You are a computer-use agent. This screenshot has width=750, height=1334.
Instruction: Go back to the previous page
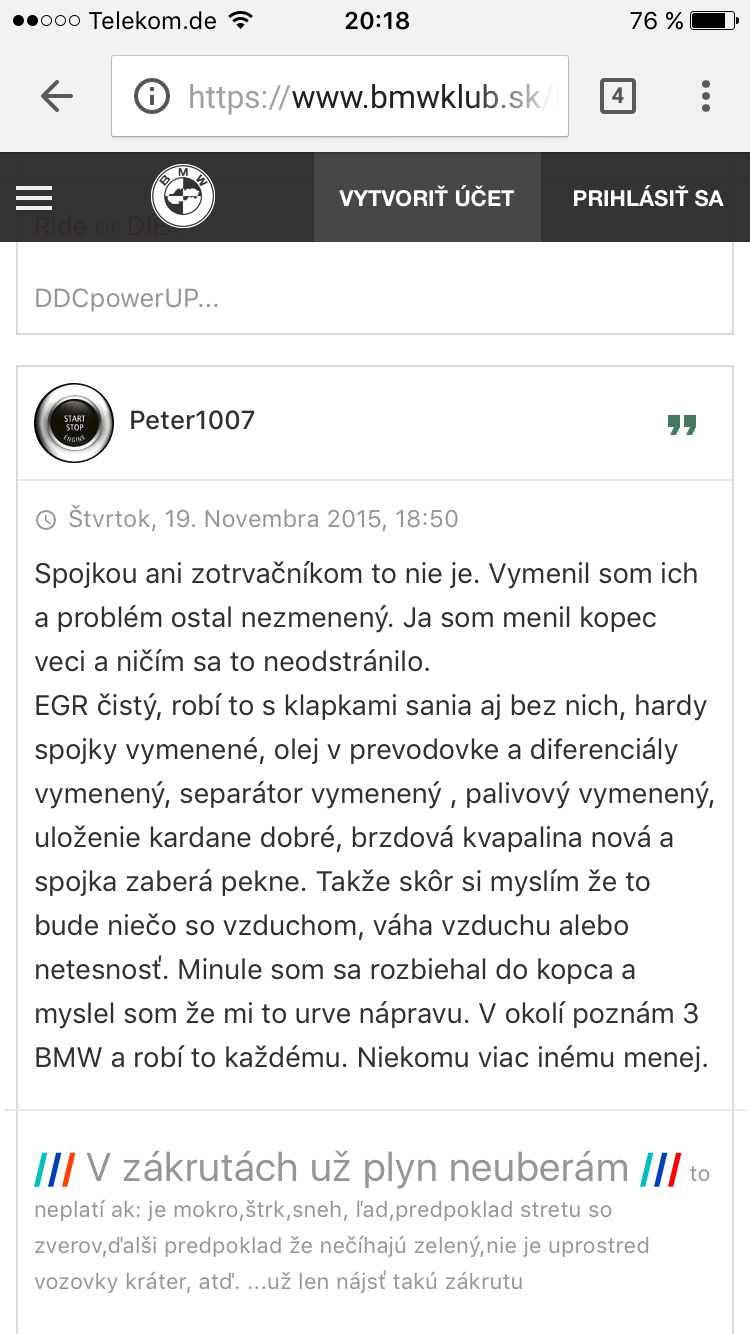(x=57, y=96)
